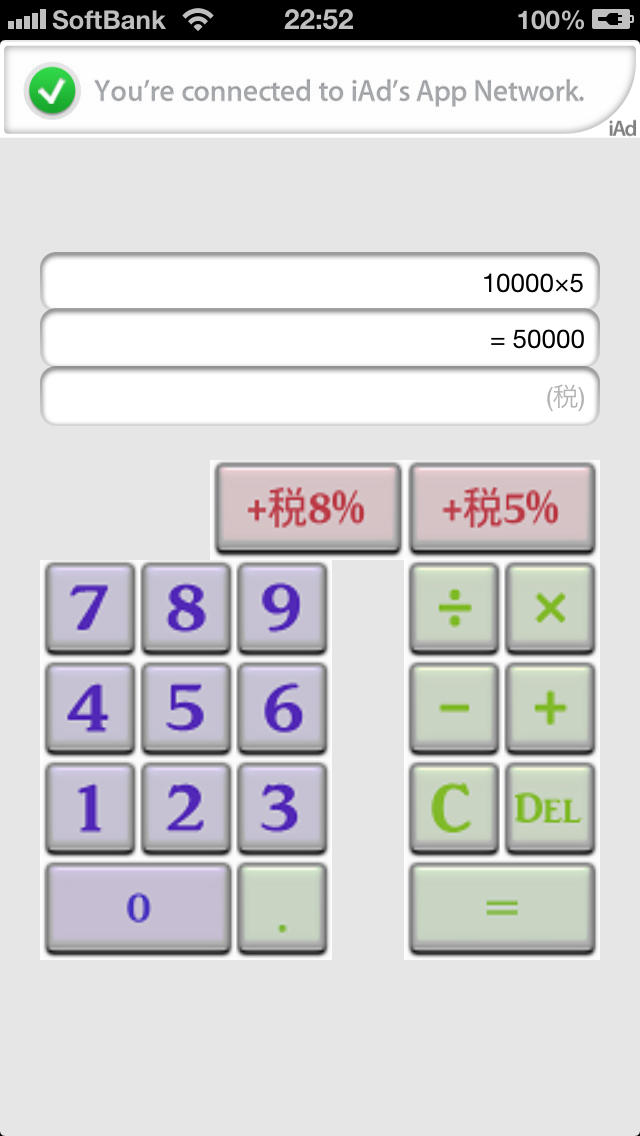Image resolution: width=640 pixels, height=1136 pixels.
Task: Choose the division operator
Action: coord(454,607)
